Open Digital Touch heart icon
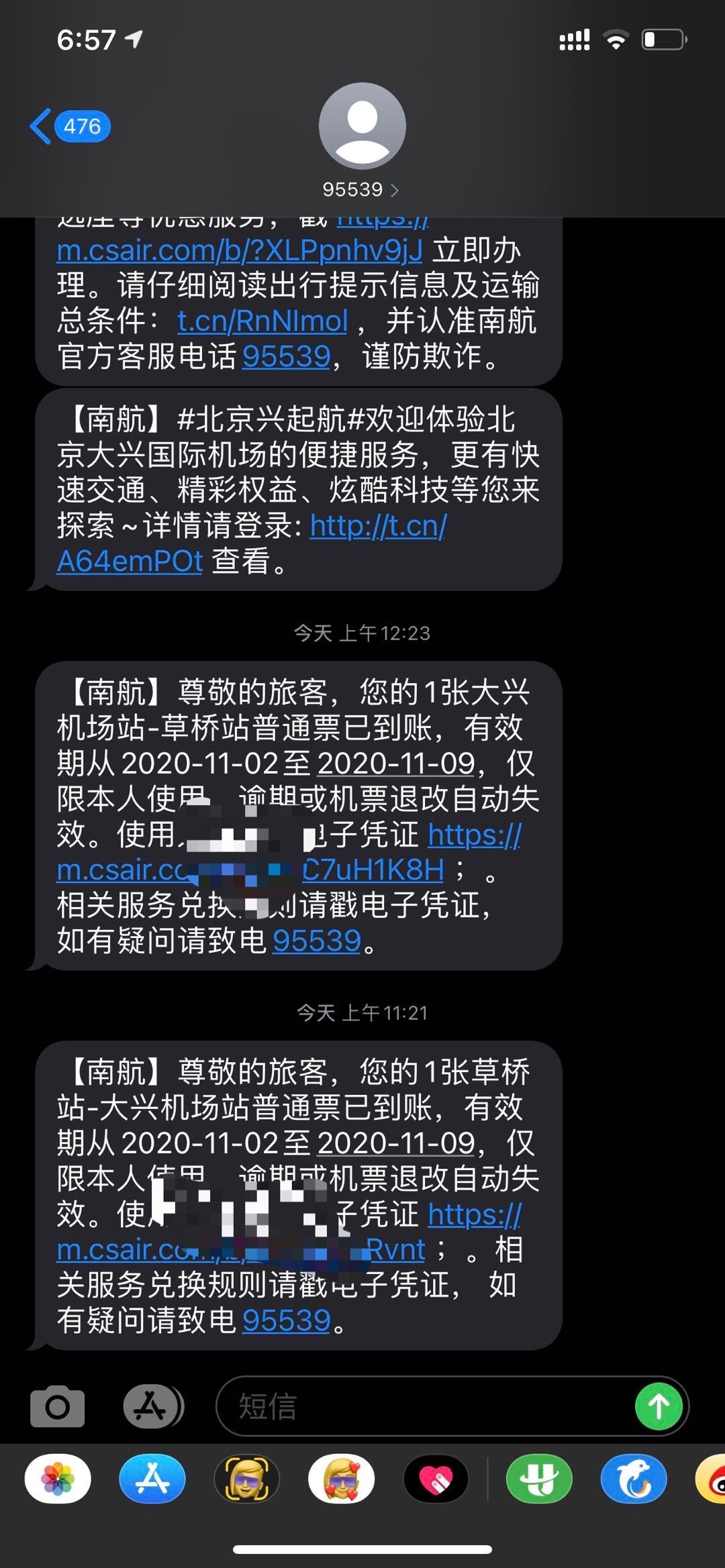The image size is (725, 1568). coord(436,1479)
